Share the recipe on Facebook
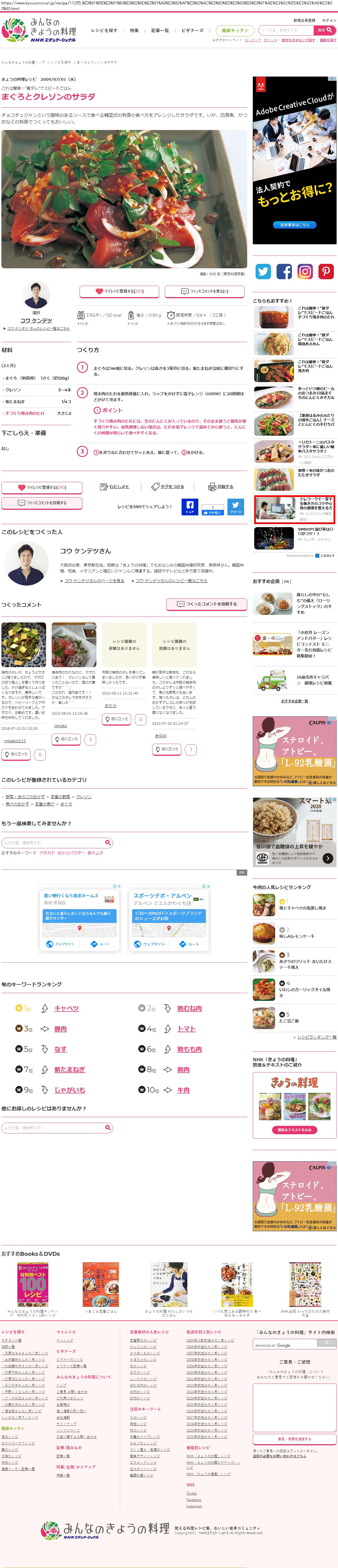The image size is (338, 1568). 190,506
